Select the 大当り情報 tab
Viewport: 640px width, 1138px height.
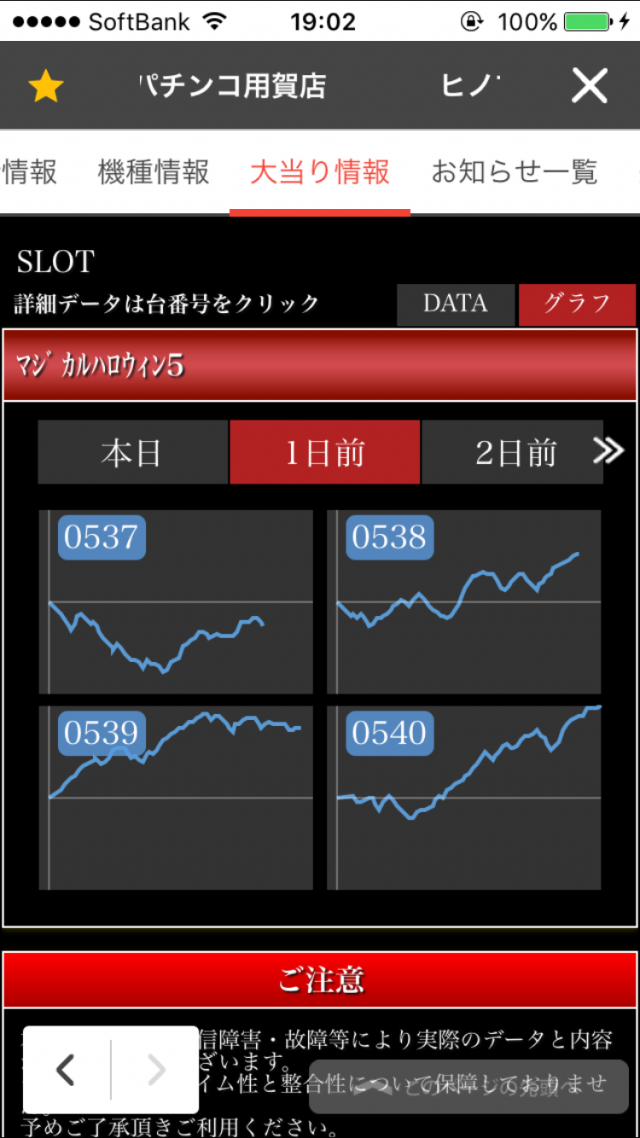coord(320,172)
